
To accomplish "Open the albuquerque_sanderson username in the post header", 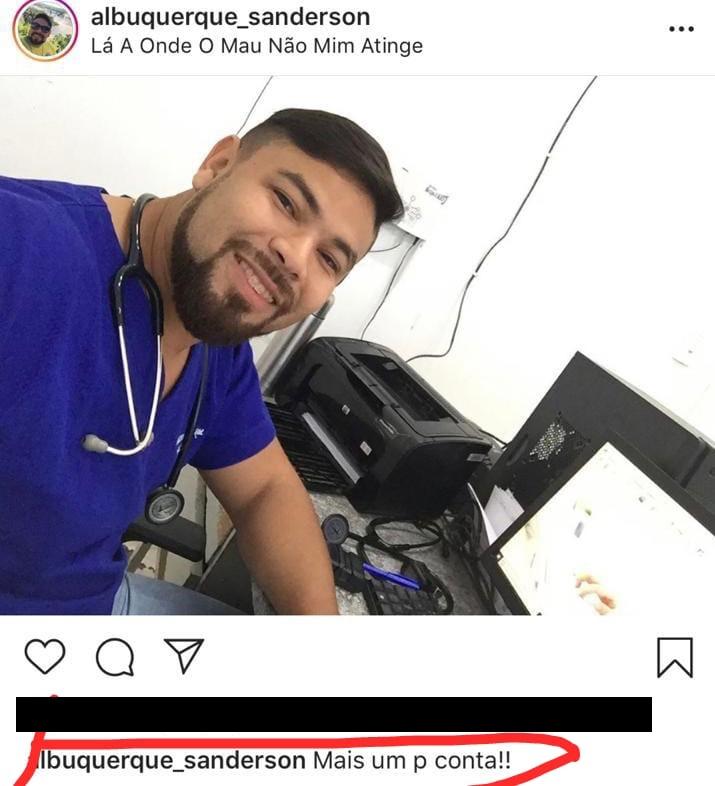I will tap(230, 17).
